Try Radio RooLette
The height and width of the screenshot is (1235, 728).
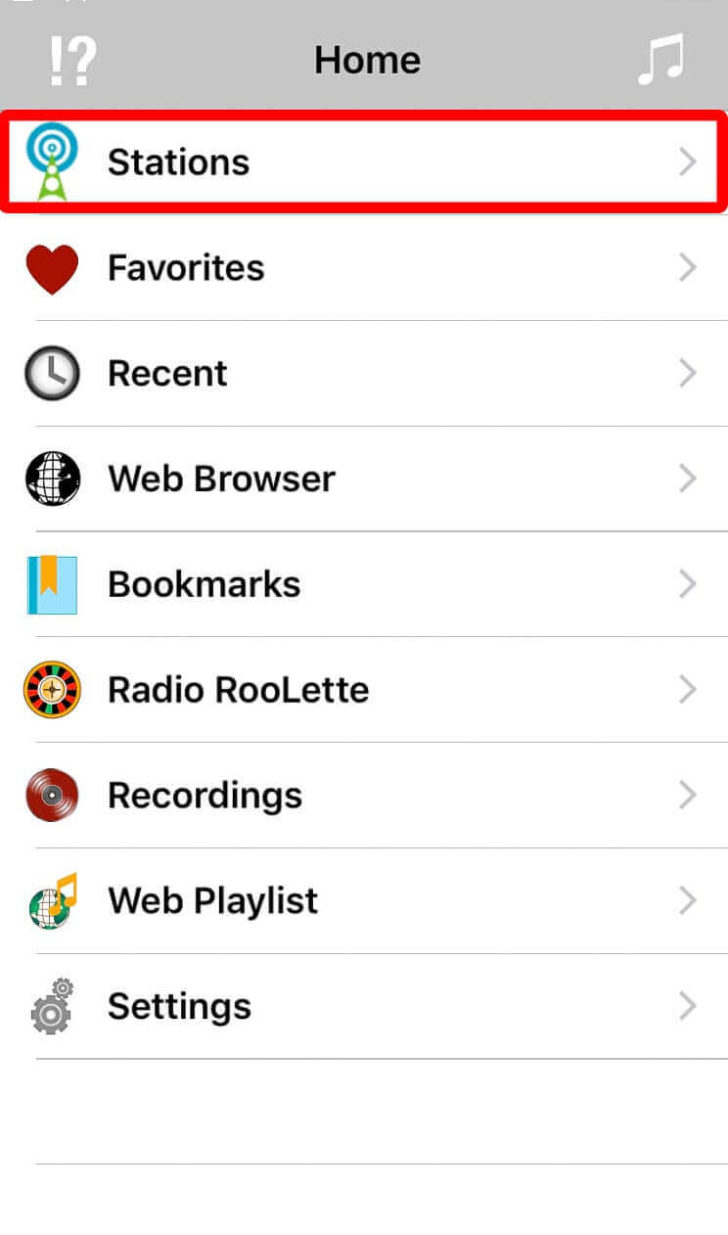362,690
